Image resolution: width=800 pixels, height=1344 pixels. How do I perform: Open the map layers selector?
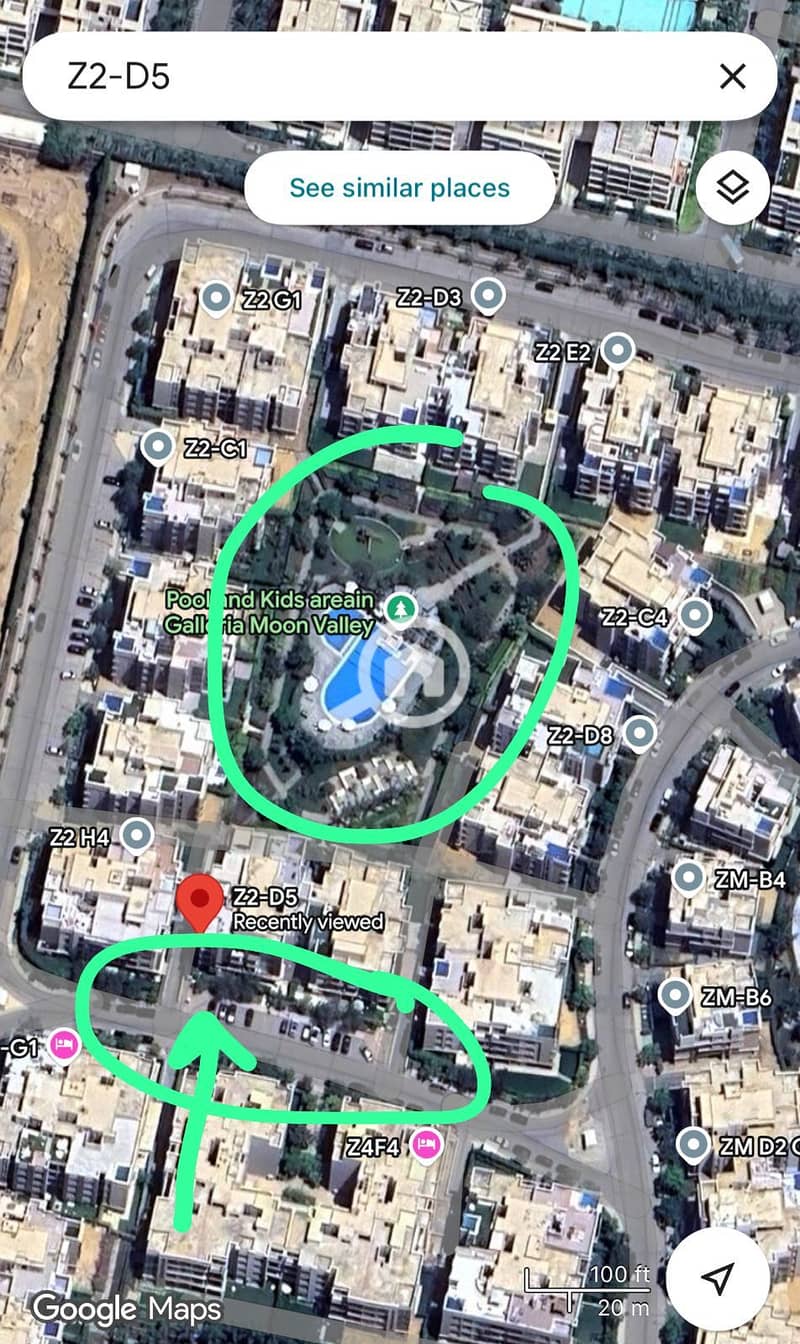click(x=732, y=187)
